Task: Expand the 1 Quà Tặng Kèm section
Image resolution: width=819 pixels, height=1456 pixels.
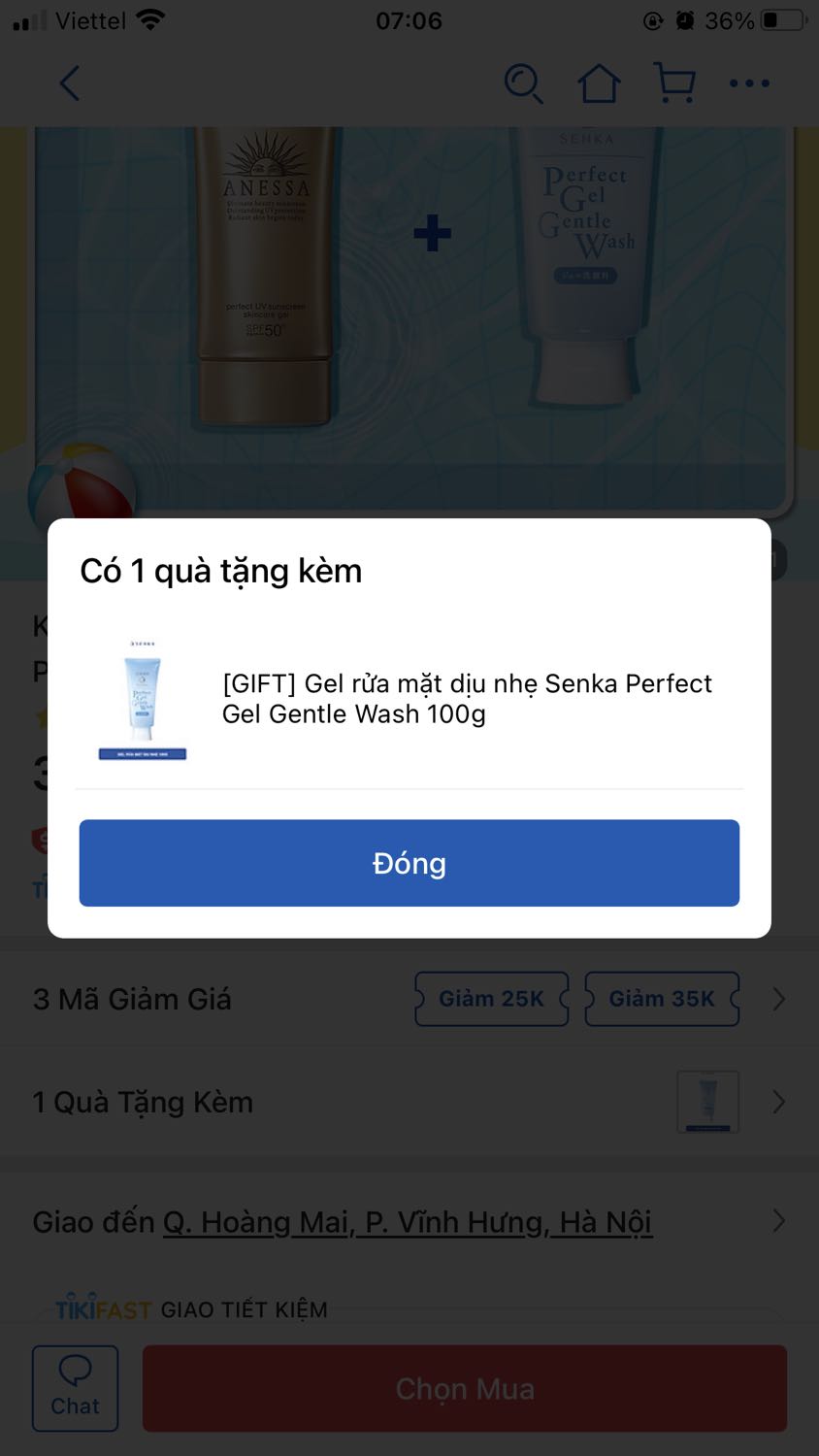Action: (x=777, y=1102)
